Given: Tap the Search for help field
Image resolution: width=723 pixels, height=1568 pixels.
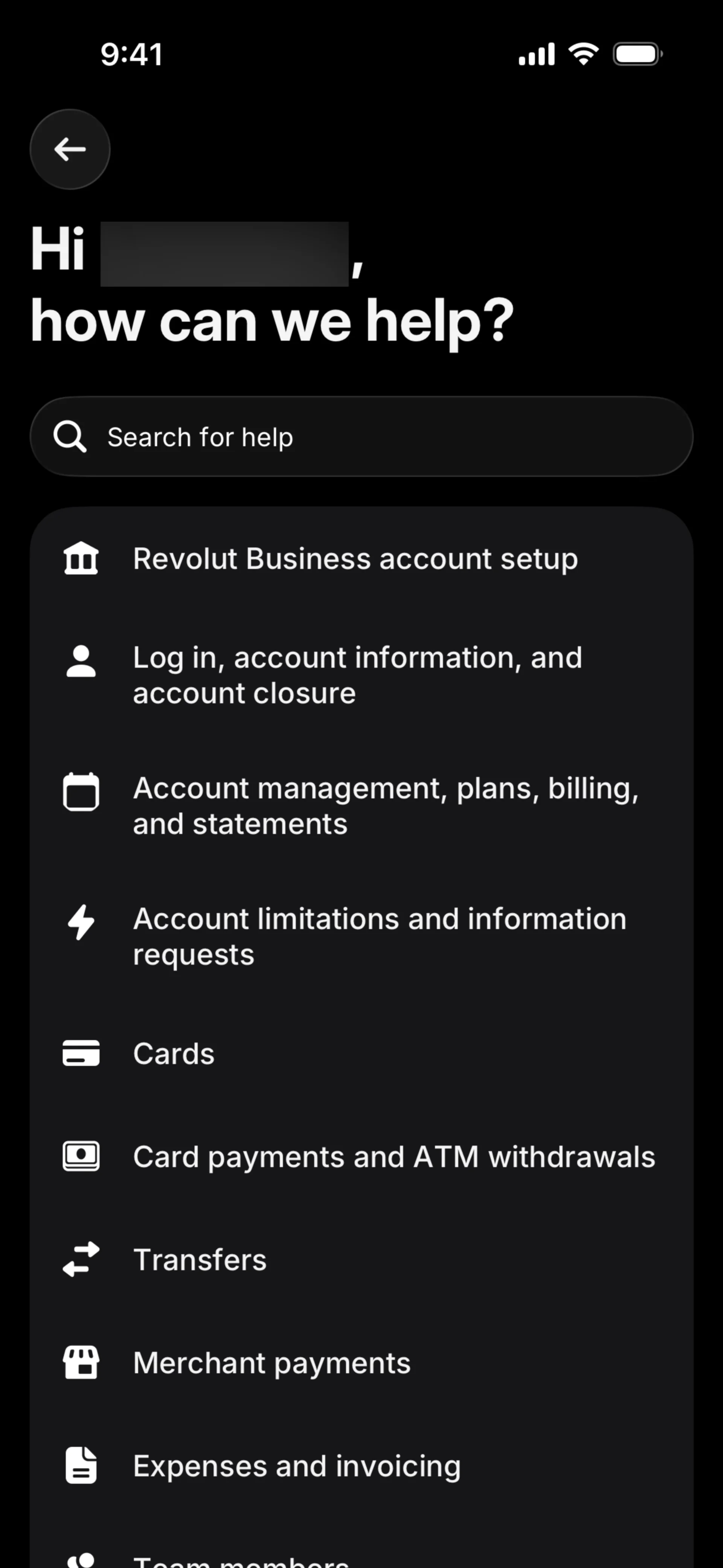Looking at the screenshot, I should coord(361,436).
